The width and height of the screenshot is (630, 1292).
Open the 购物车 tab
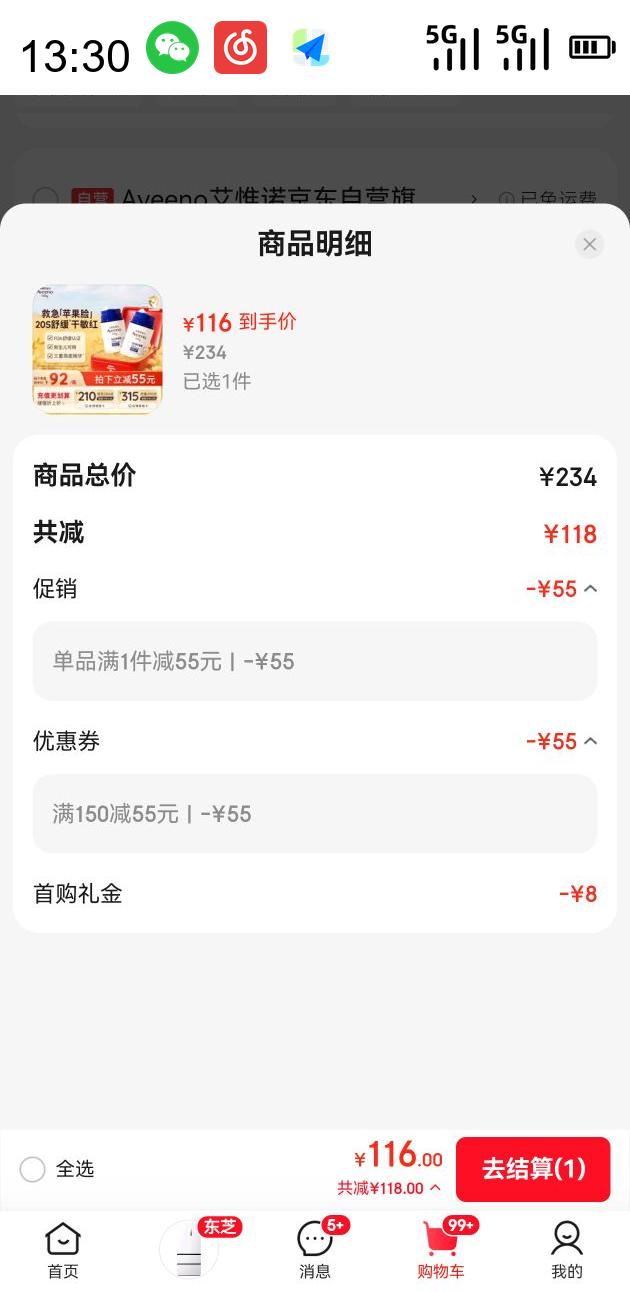[x=440, y=1250]
